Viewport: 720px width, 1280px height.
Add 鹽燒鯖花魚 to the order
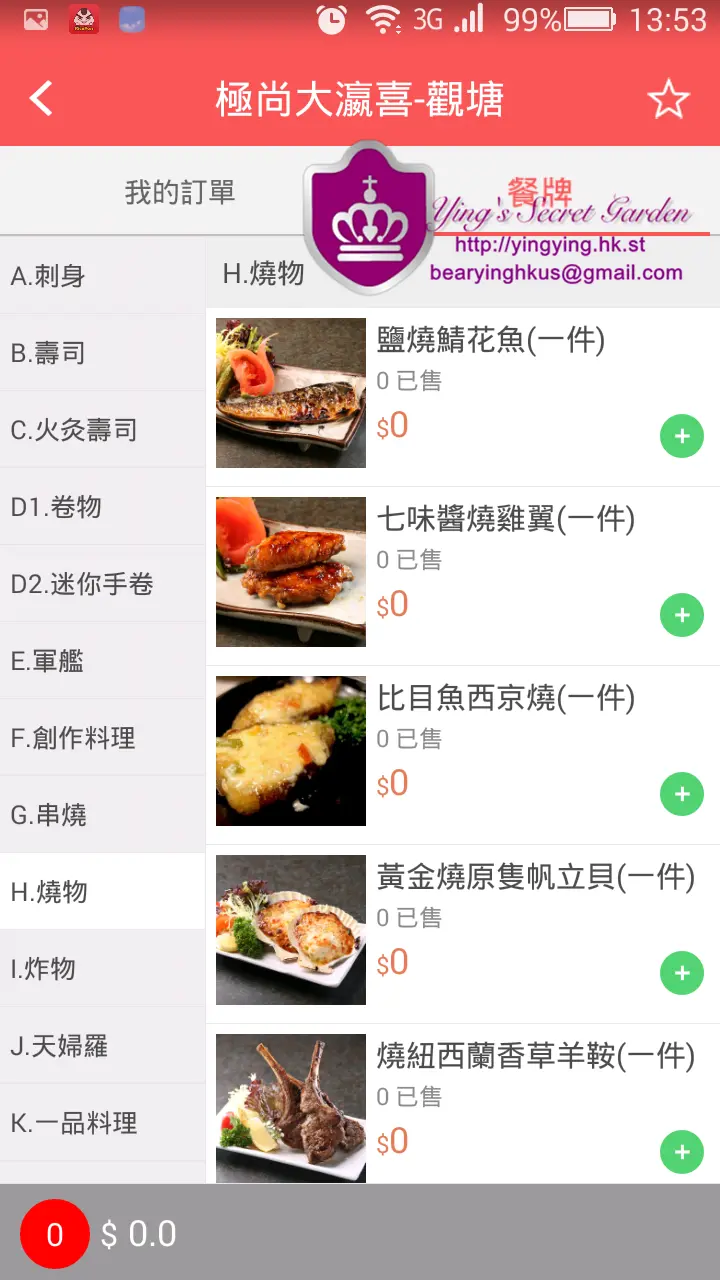point(682,436)
